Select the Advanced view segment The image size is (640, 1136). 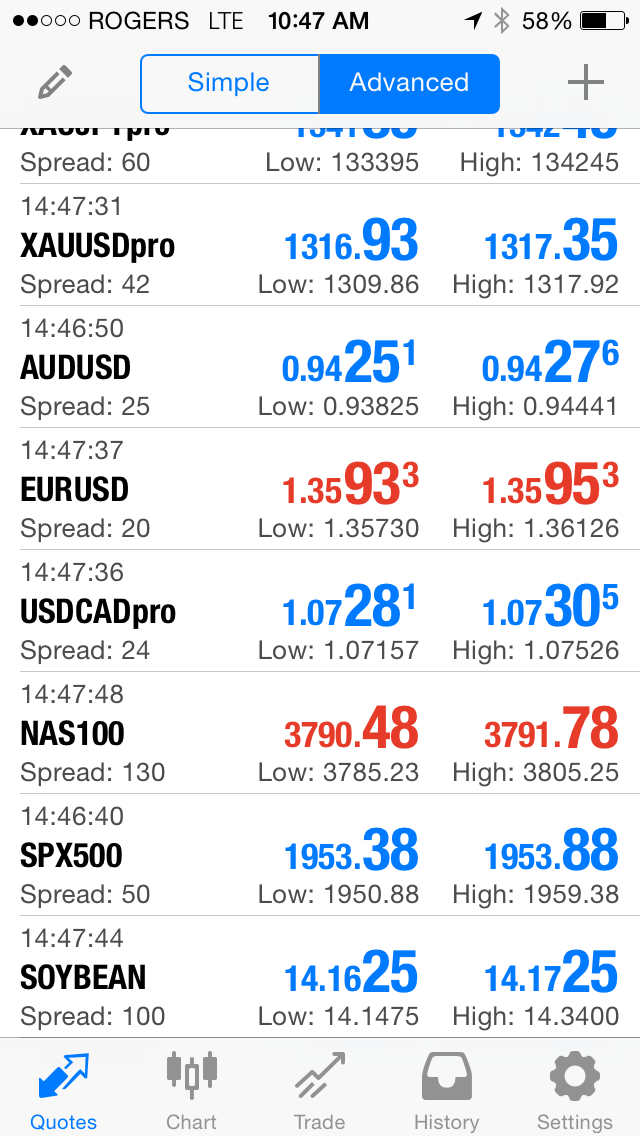coord(410,83)
